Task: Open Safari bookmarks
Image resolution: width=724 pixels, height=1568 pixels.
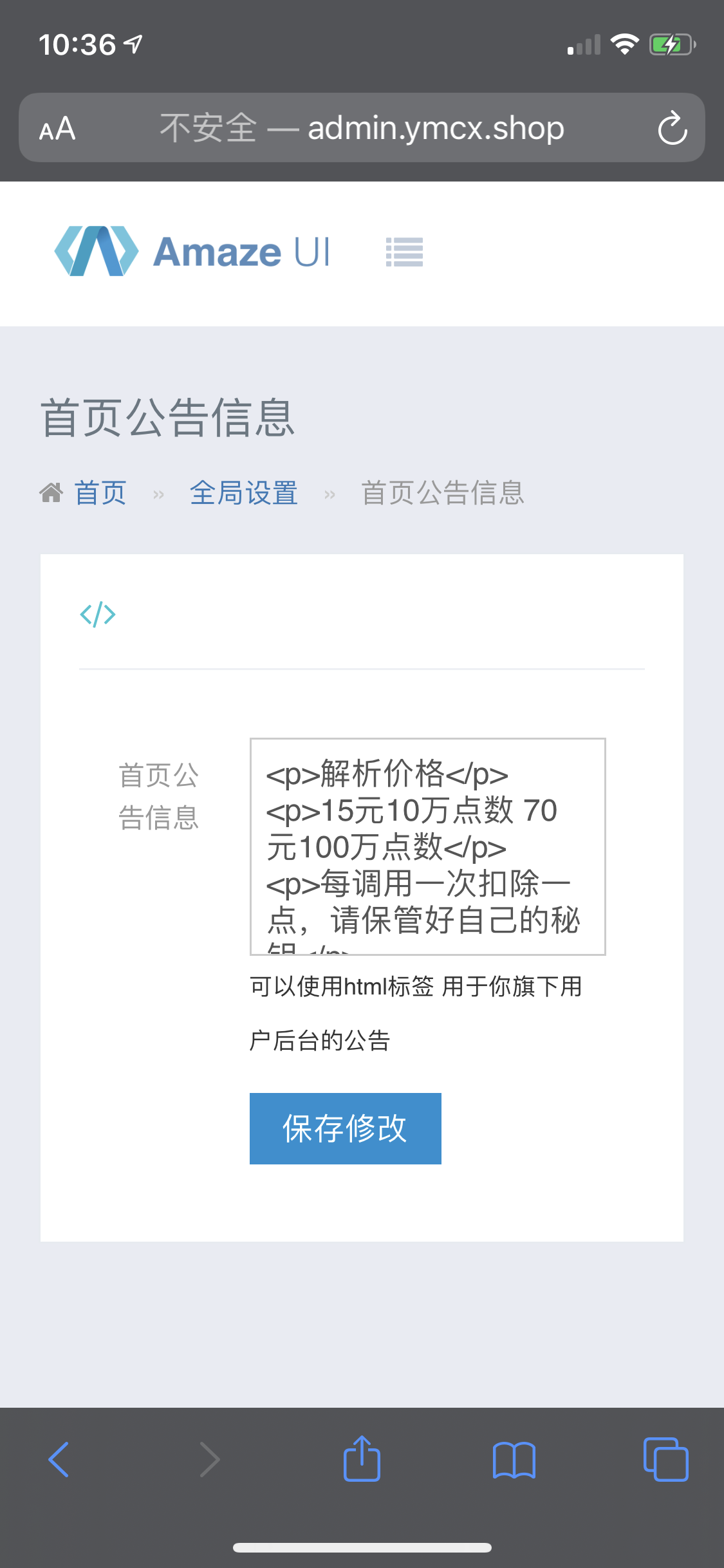Action: (x=514, y=1459)
